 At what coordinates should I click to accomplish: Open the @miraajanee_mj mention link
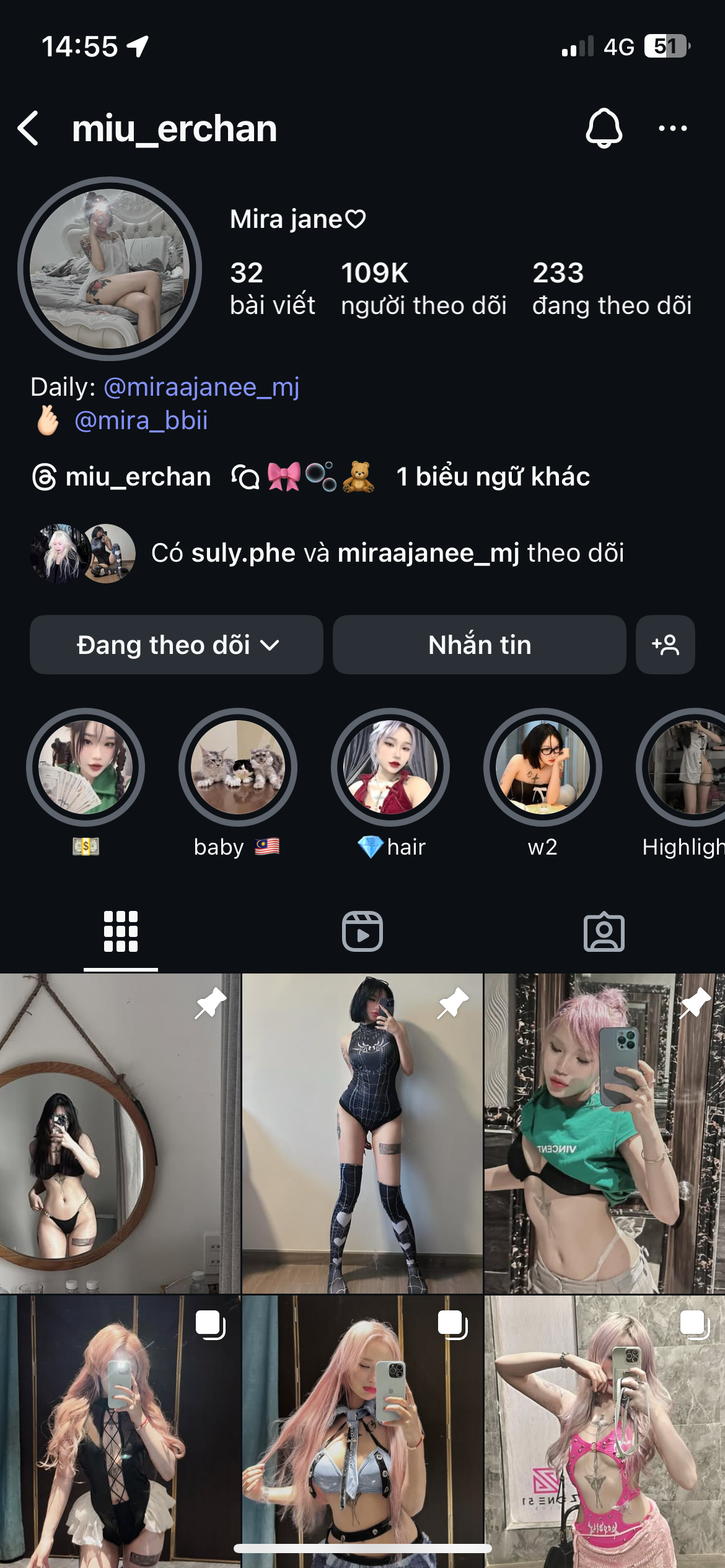[x=201, y=387]
